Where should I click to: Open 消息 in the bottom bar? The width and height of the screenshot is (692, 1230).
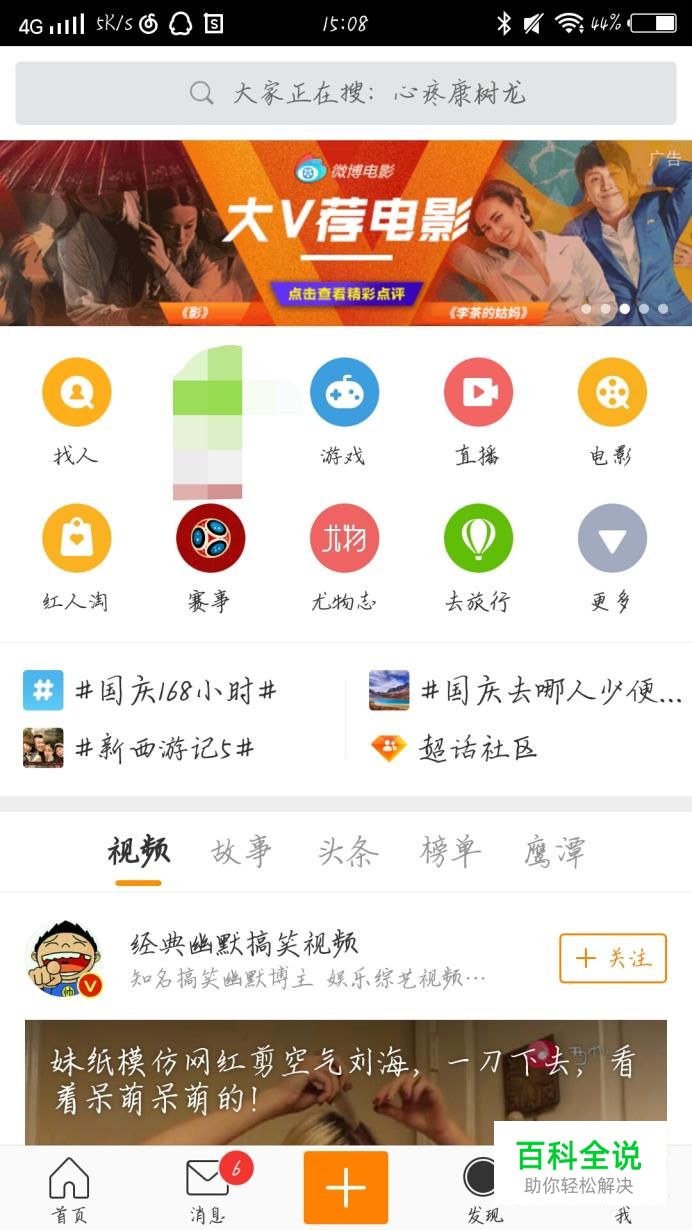pyautogui.click(x=208, y=1188)
